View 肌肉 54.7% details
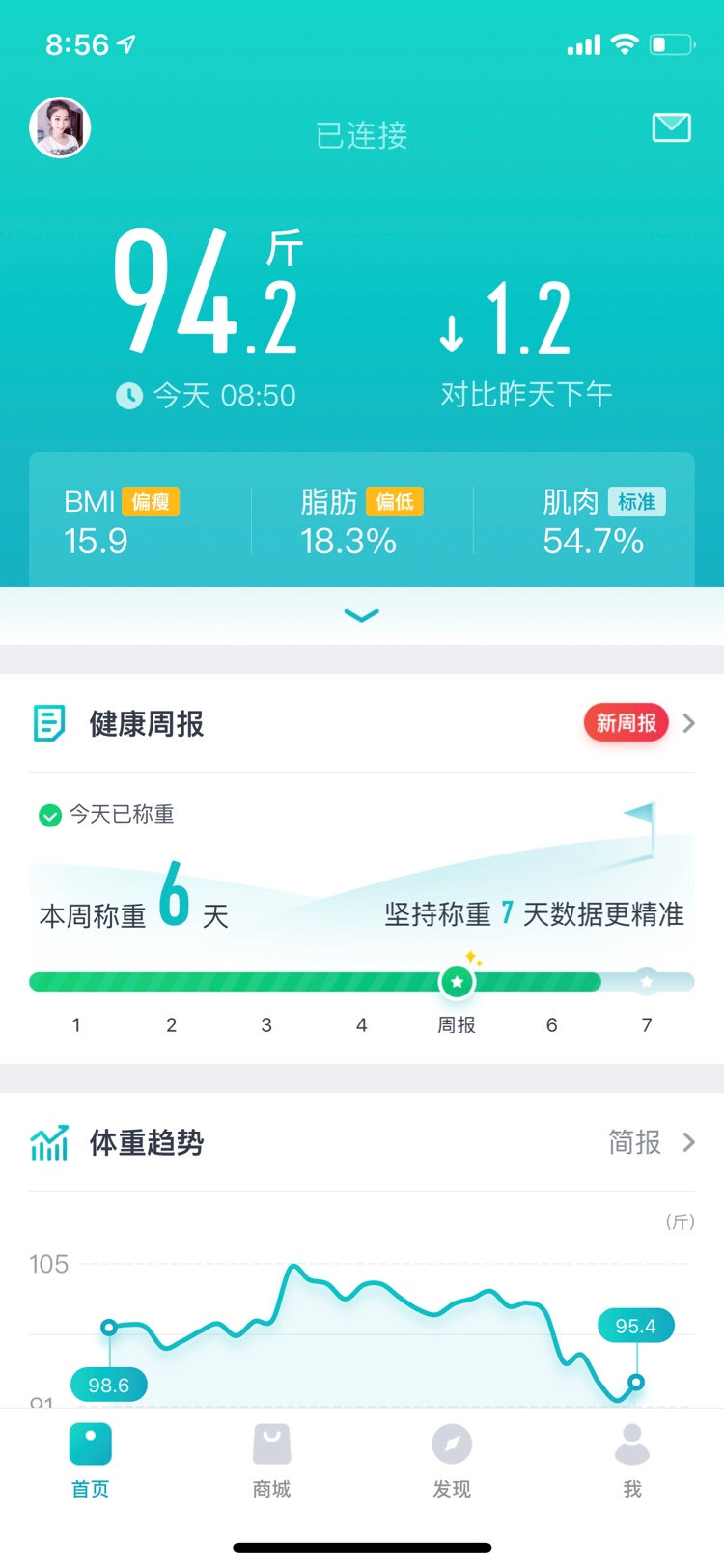The height and width of the screenshot is (1568, 724). 599,521
